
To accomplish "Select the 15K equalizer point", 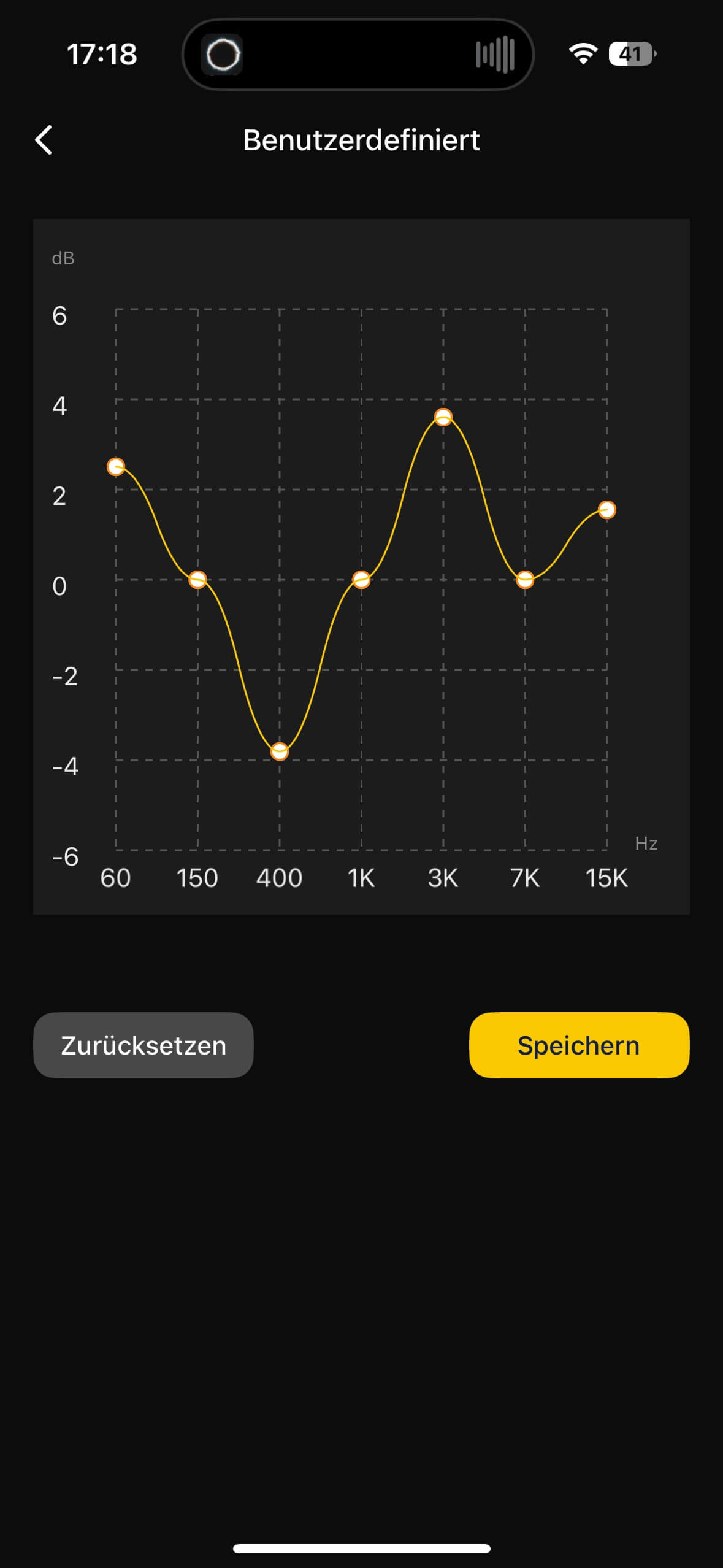I will (607, 510).
